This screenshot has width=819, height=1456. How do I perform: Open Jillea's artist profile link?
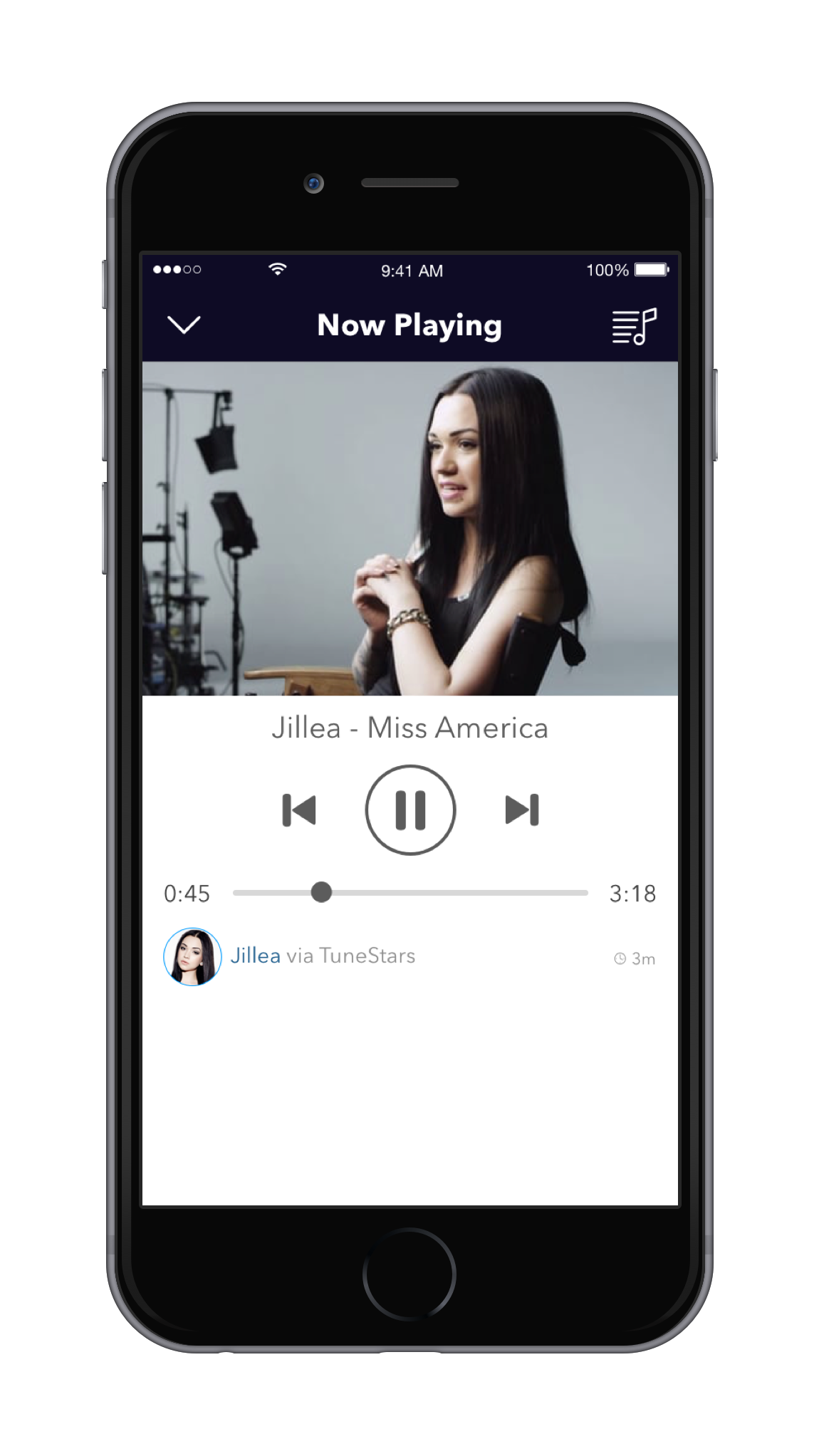click(255, 956)
